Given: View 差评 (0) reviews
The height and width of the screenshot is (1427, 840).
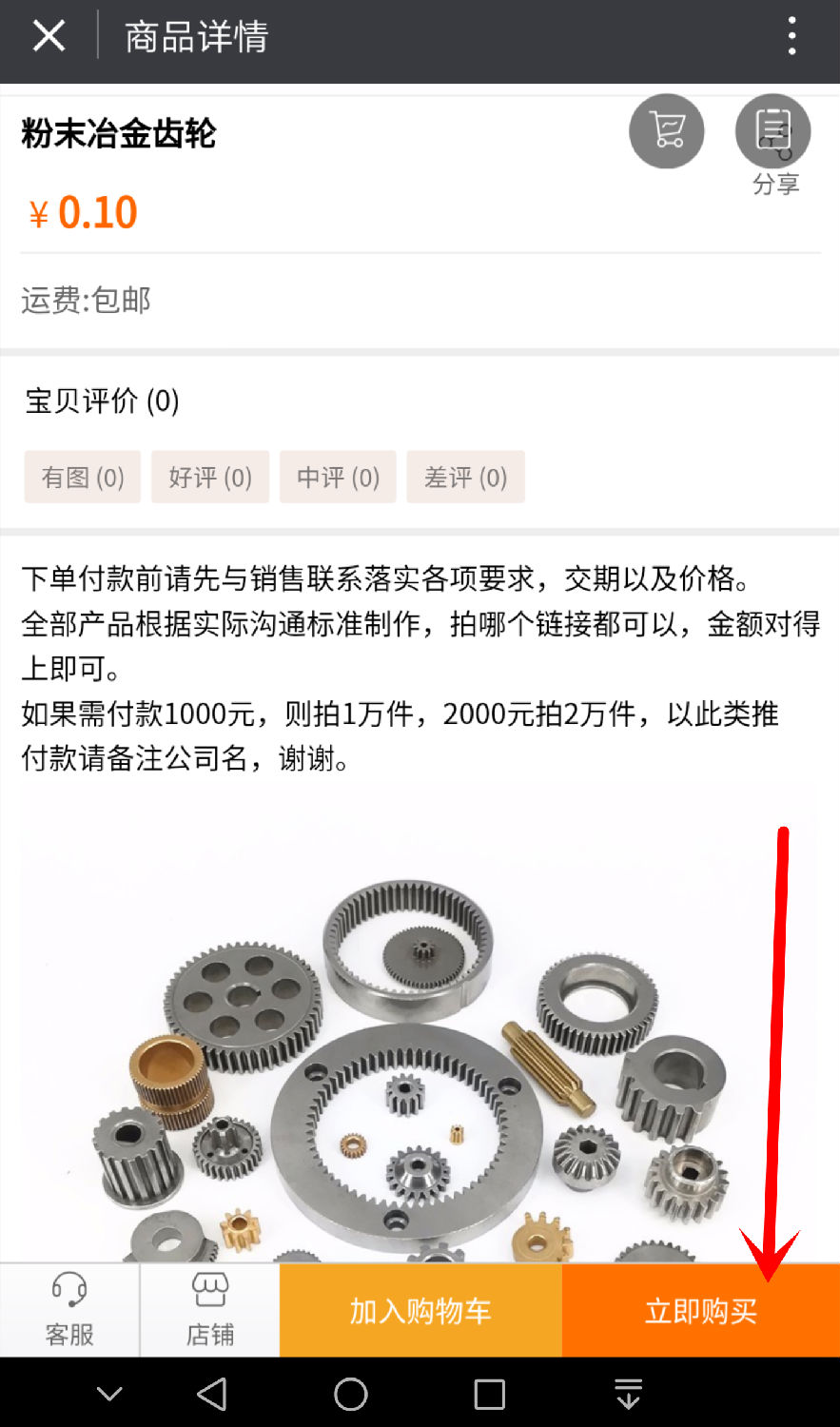Looking at the screenshot, I should point(465,477).
